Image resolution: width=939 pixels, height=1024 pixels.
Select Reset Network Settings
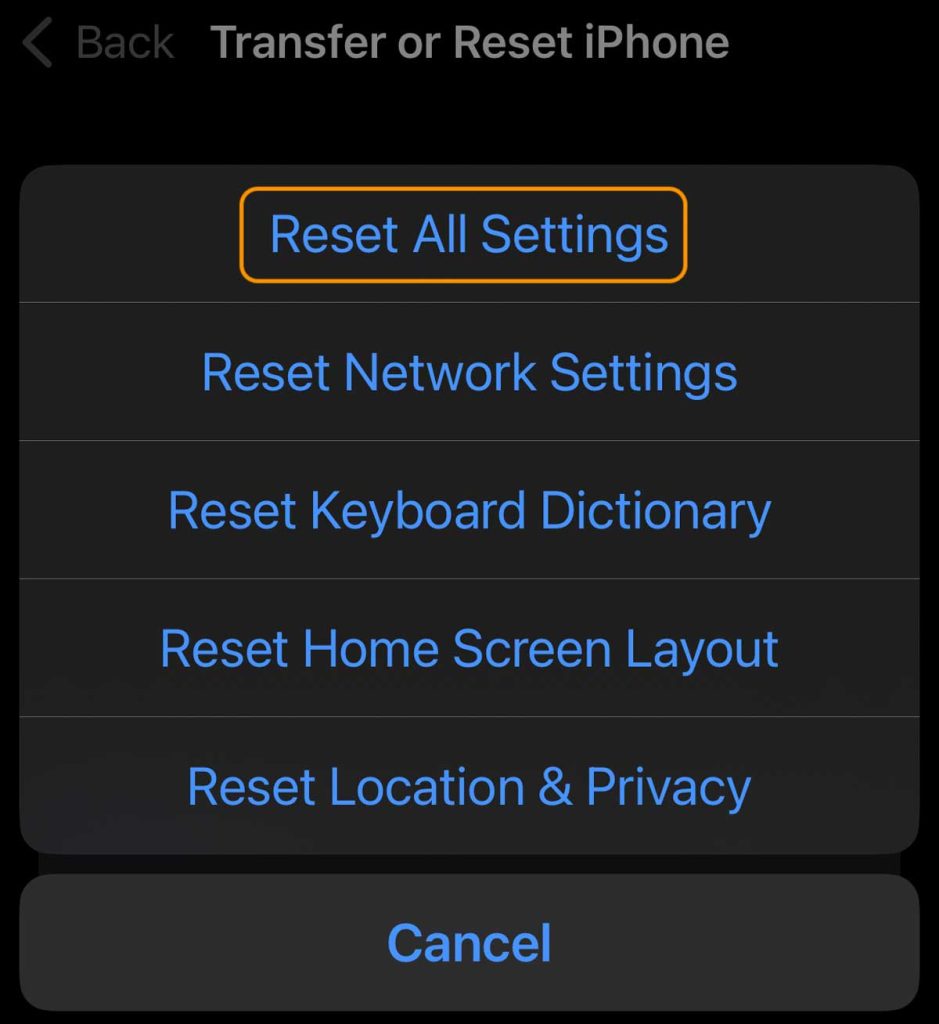click(469, 372)
